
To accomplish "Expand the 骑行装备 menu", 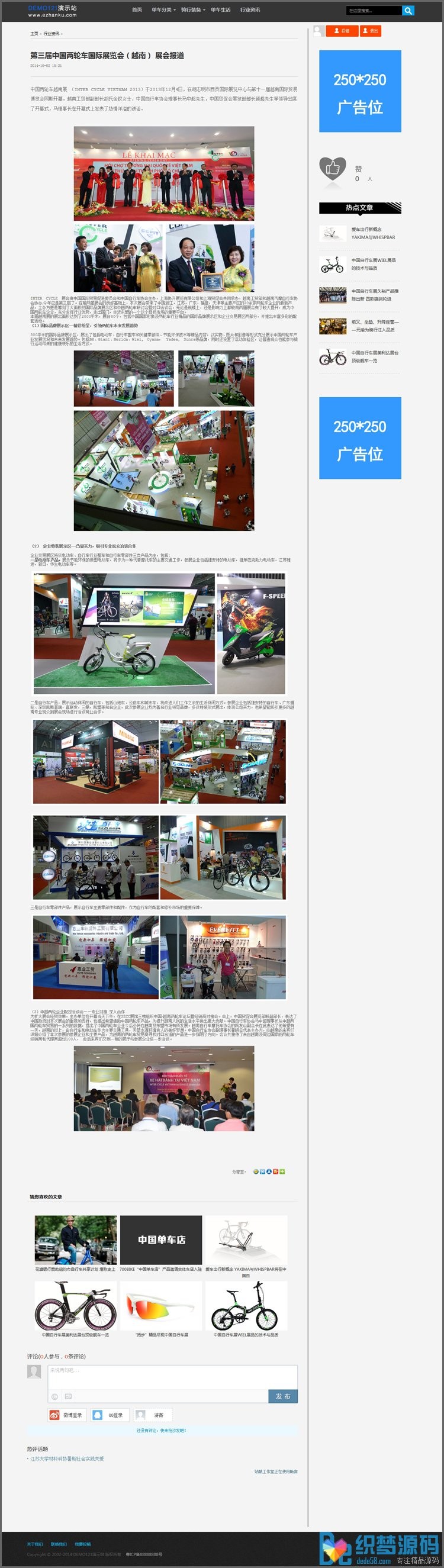I will click(192, 9).
